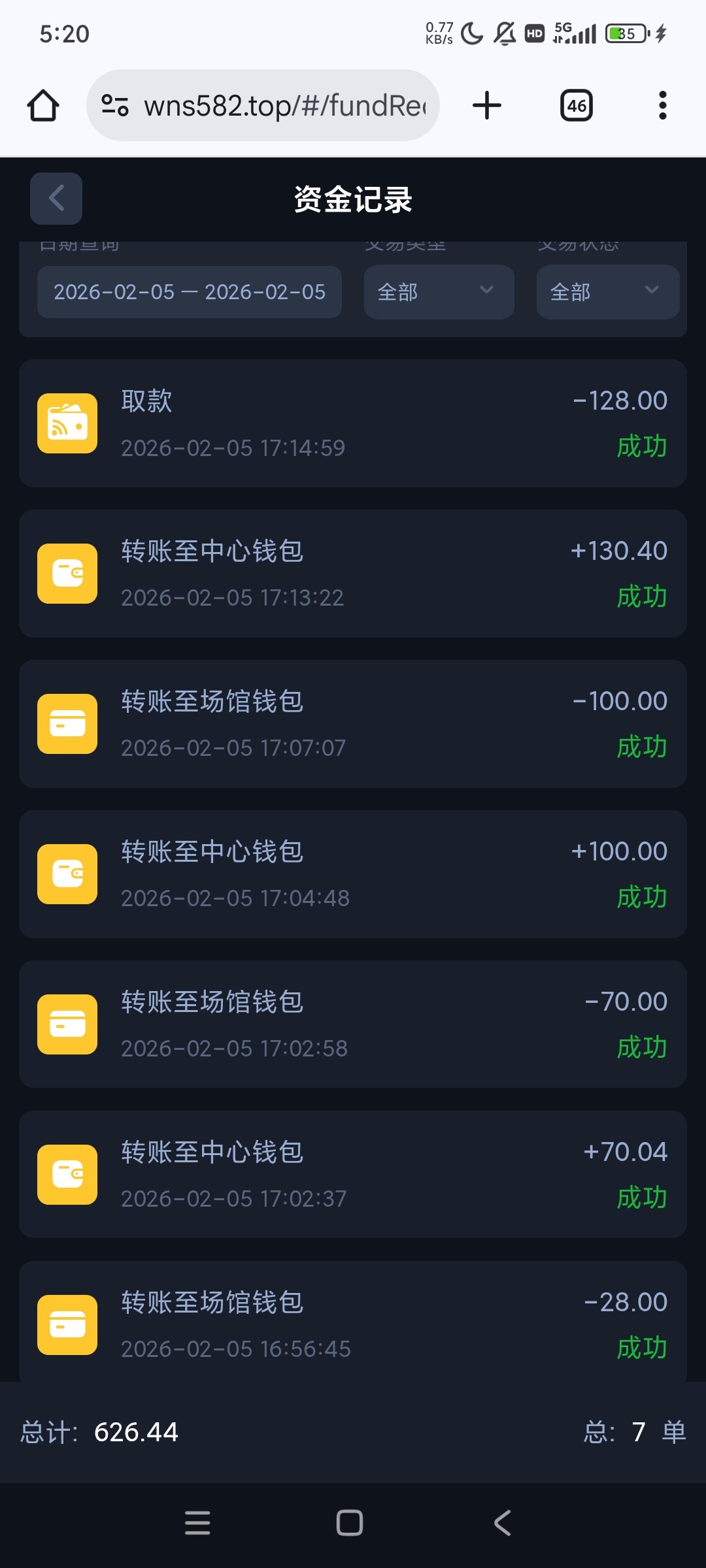
Task: Go back from the 资金记录 page
Action: click(56, 199)
